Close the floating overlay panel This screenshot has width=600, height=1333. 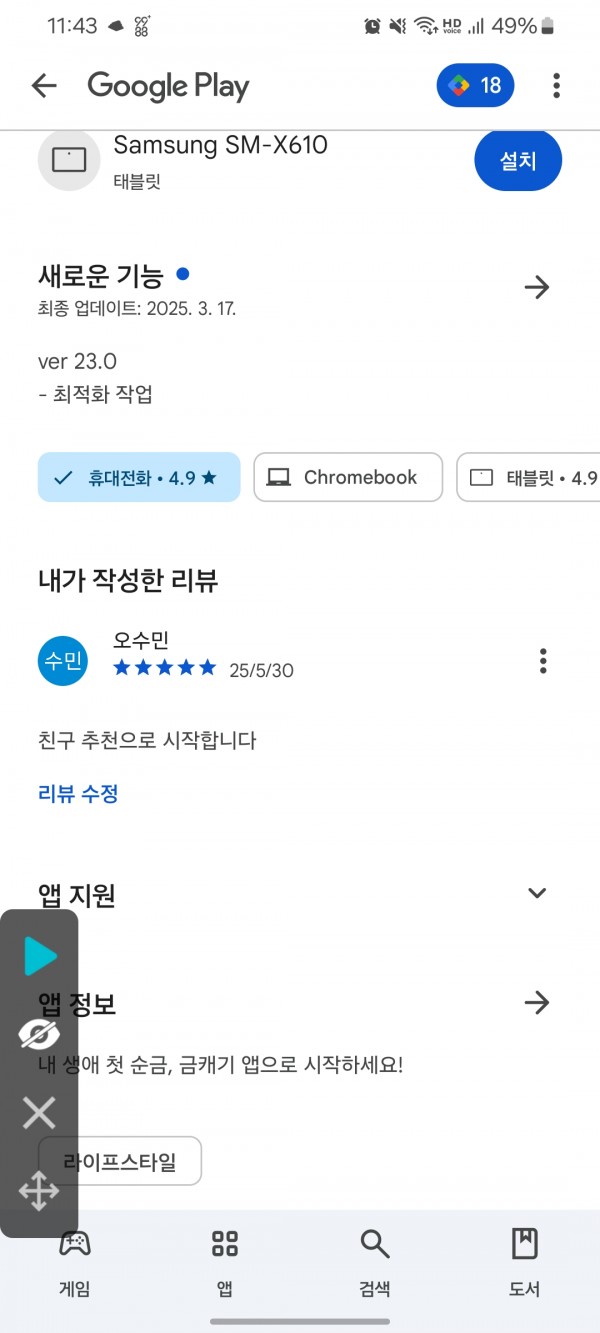tap(39, 1112)
